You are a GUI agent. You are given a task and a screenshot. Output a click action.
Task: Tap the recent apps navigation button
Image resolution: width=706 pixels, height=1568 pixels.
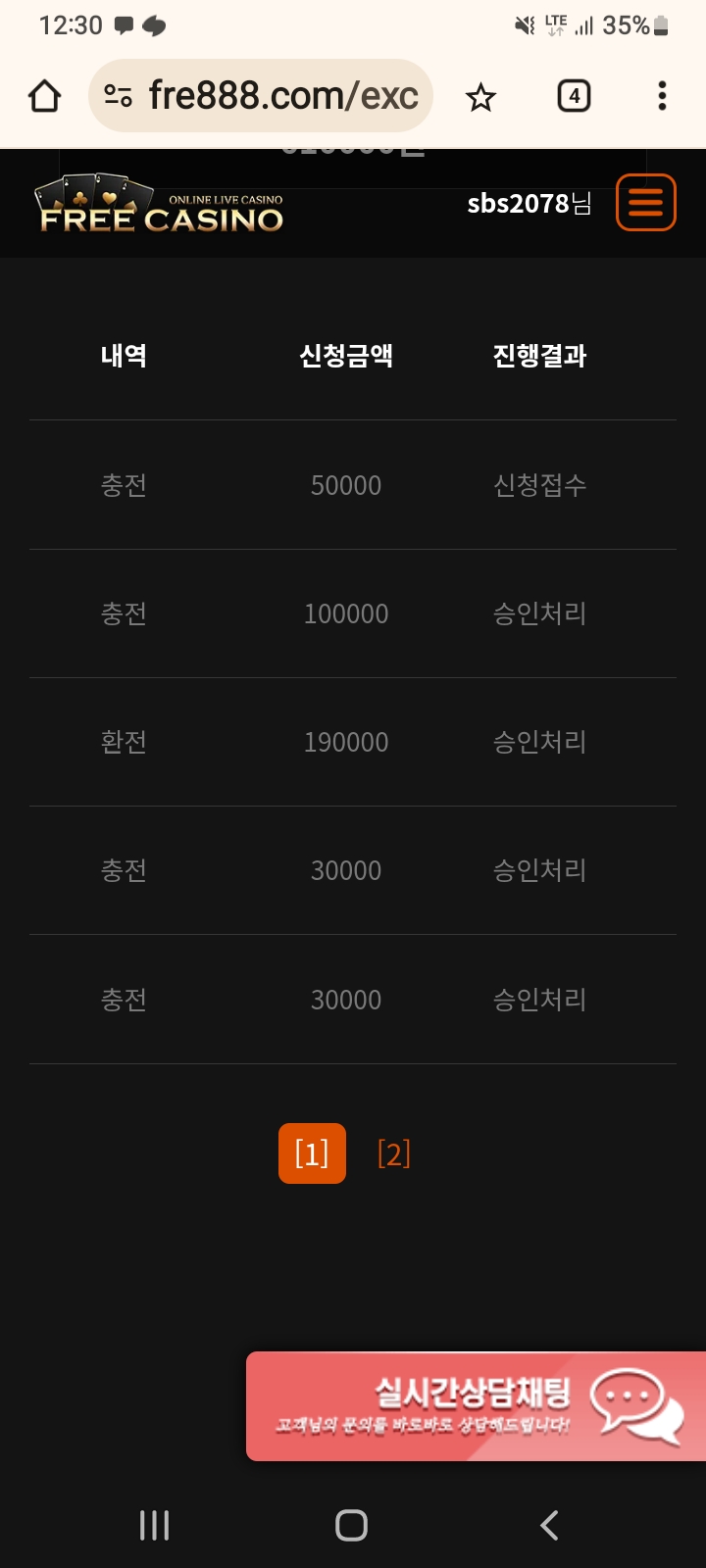[x=154, y=1525]
